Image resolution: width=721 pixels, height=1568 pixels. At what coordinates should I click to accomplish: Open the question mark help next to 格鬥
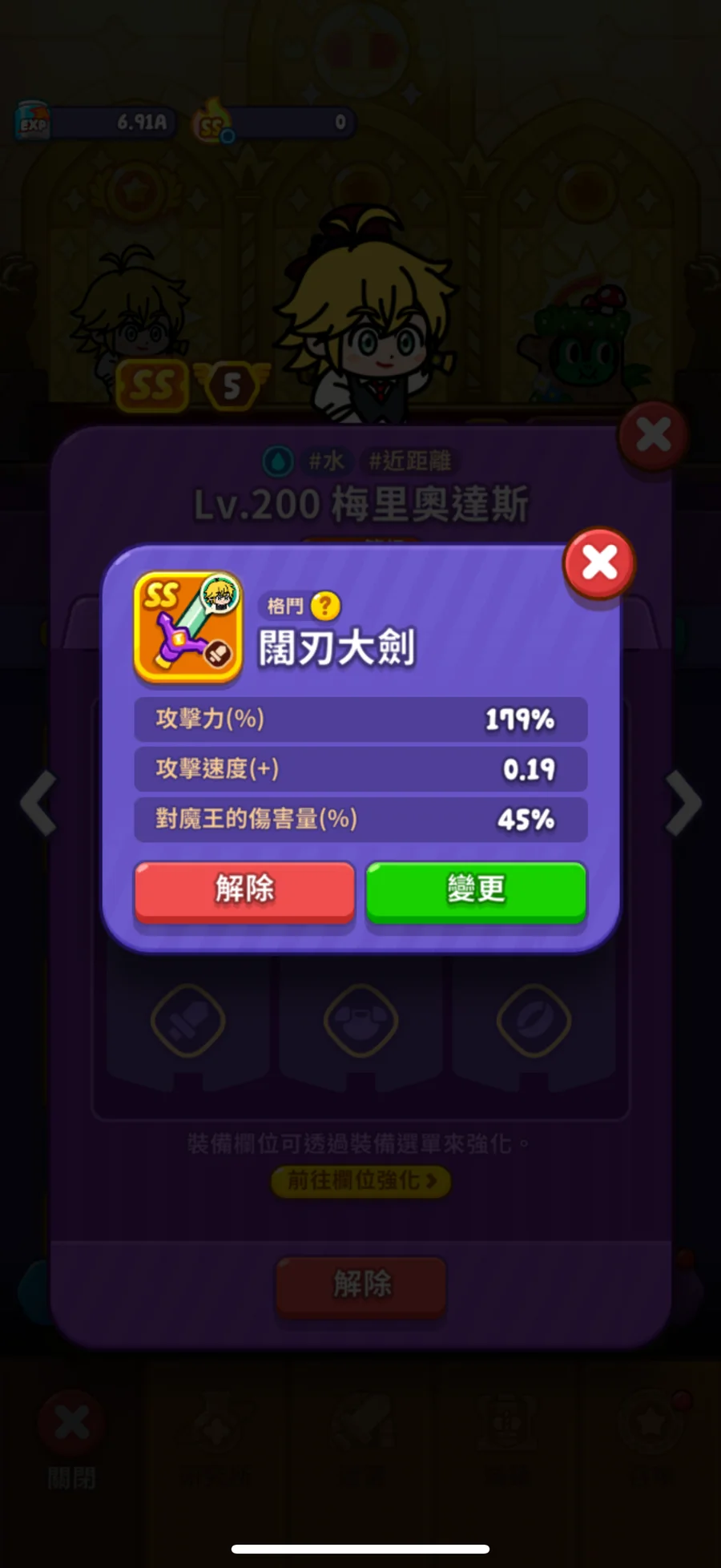pyautogui.click(x=325, y=606)
